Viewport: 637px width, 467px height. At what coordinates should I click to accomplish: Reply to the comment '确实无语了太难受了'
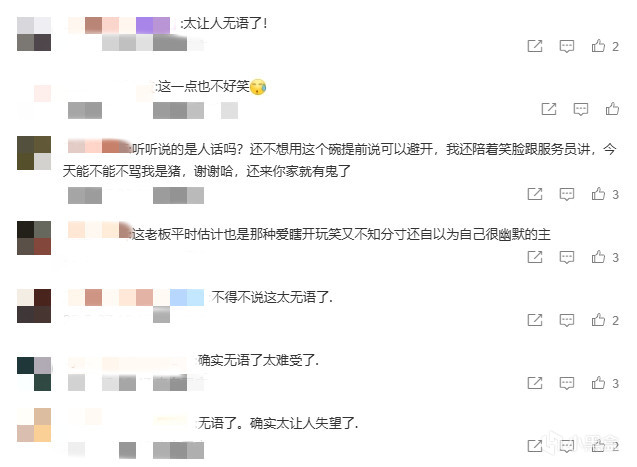coord(567,383)
